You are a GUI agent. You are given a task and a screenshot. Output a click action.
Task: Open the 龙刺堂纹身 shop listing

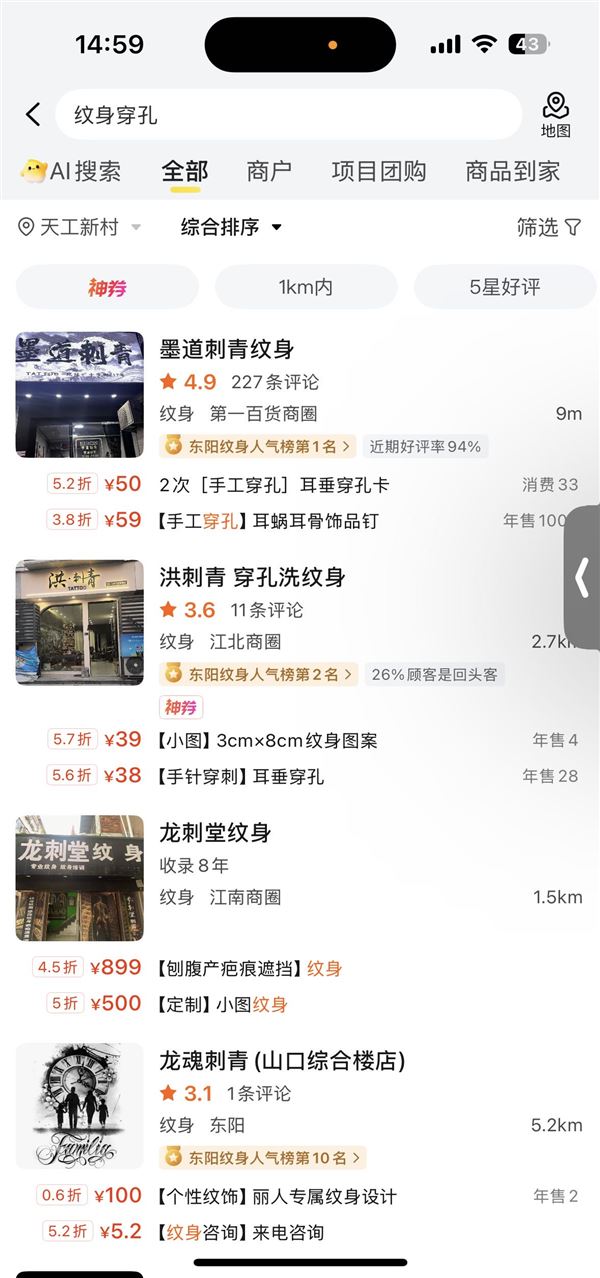point(215,833)
